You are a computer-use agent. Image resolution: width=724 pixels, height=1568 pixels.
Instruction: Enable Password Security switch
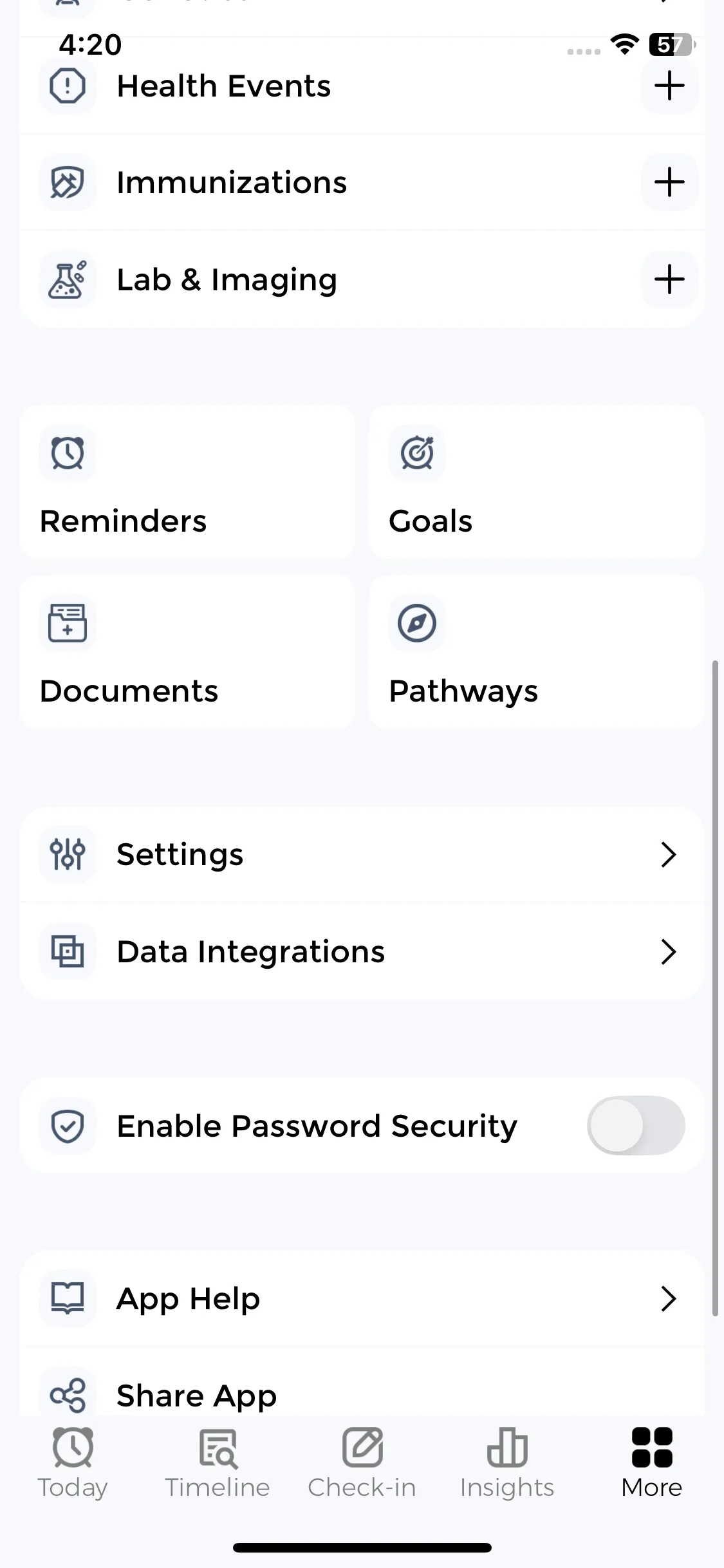pyautogui.click(x=635, y=1126)
